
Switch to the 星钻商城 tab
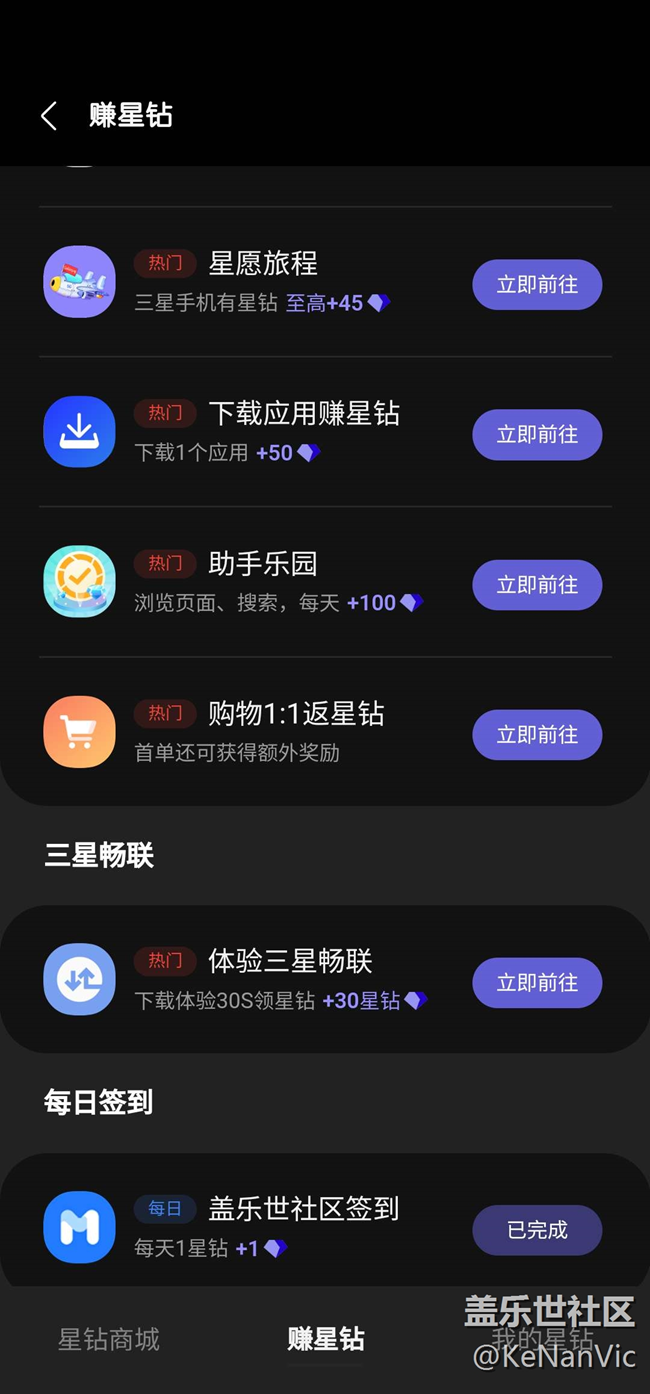109,1339
